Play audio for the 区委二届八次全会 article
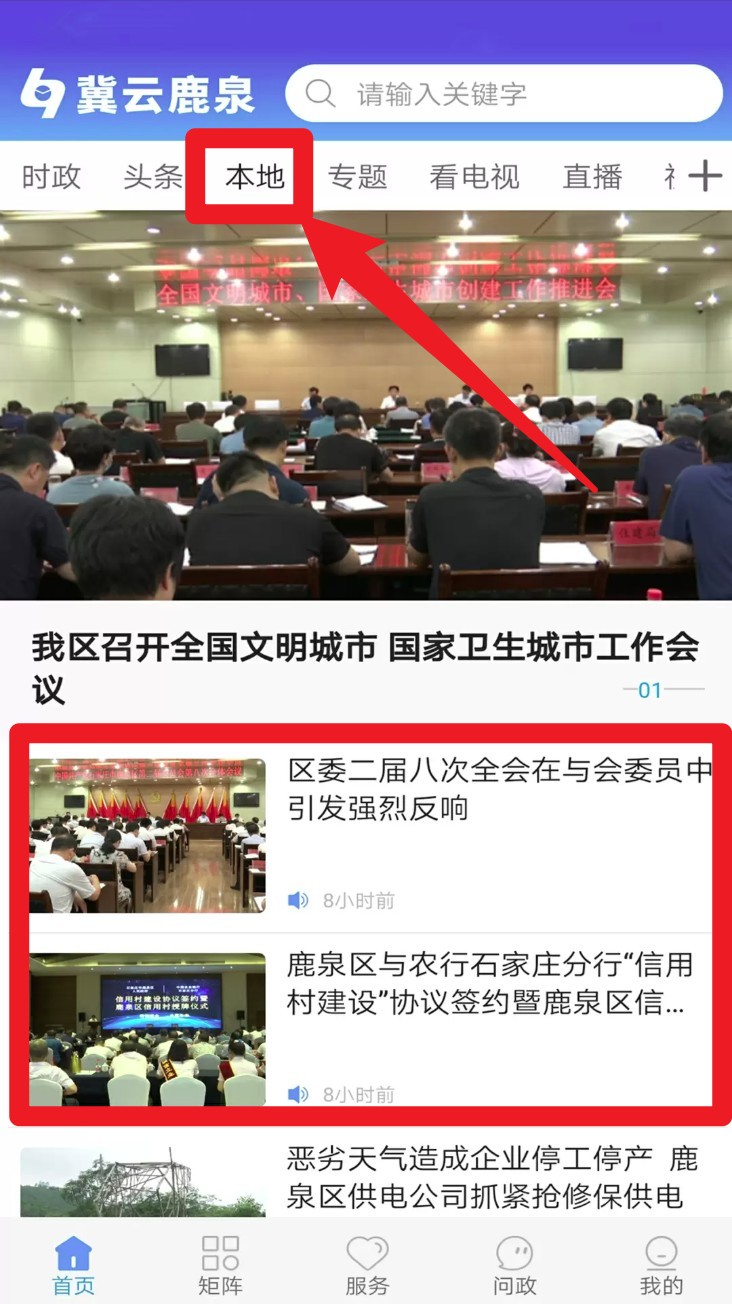732x1304 pixels. point(298,900)
